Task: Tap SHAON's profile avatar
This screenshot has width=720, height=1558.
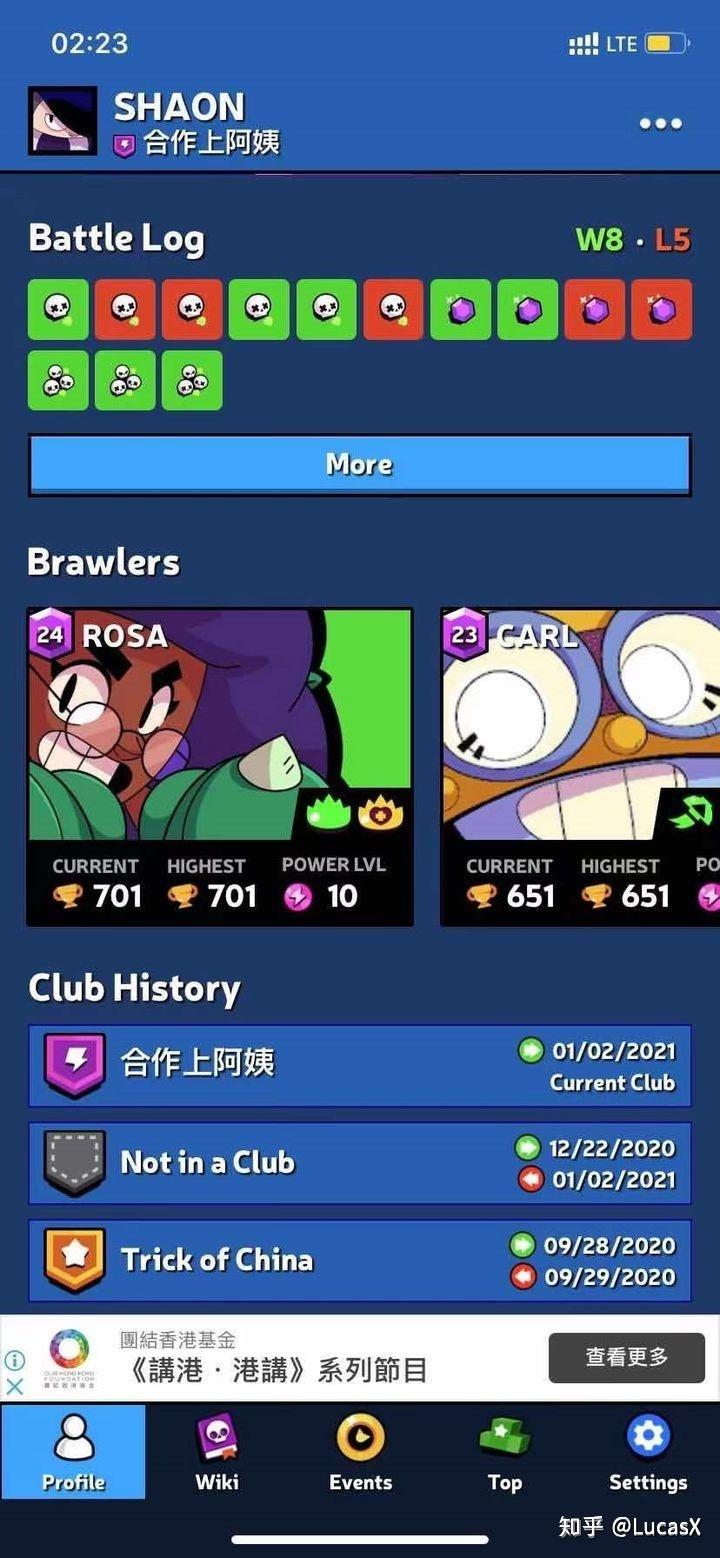Action: coord(63,122)
